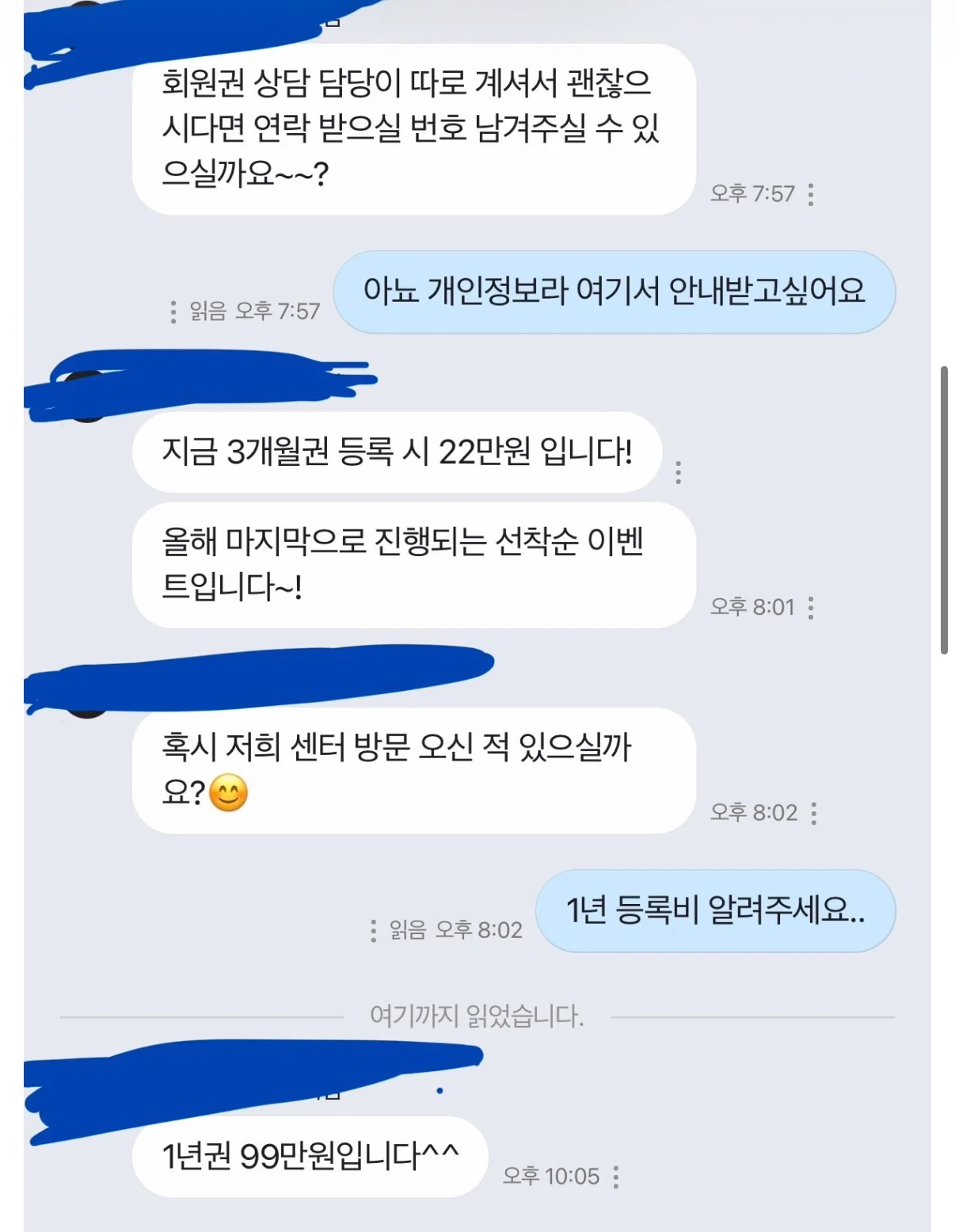Open the menu beside 아뇨 개인정보라 reply
Image resolution: width=955 pixels, height=1232 pixels.
pyautogui.click(x=173, y=311)
